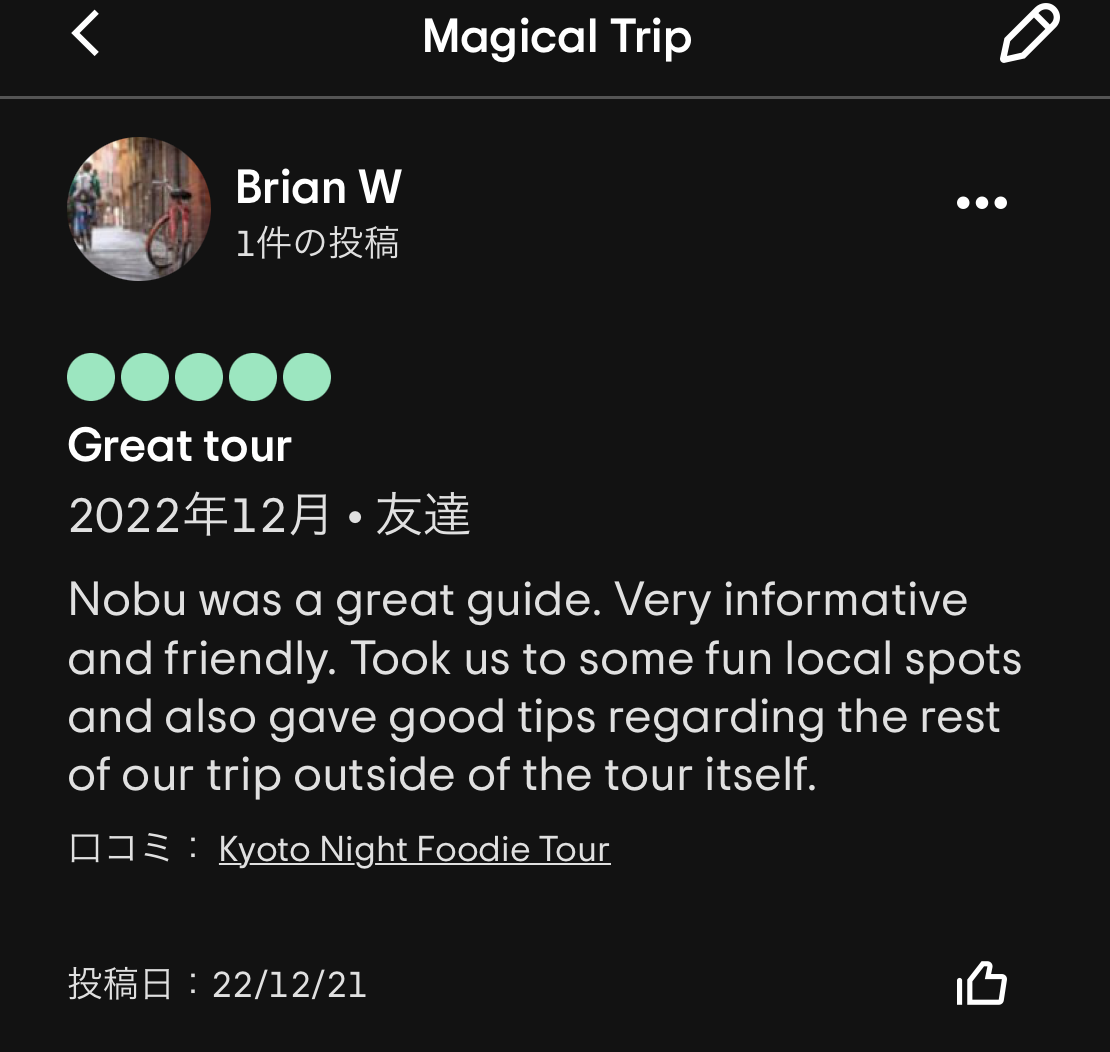Open the Kyoto Night Foodie Tour link

point(414,849)
